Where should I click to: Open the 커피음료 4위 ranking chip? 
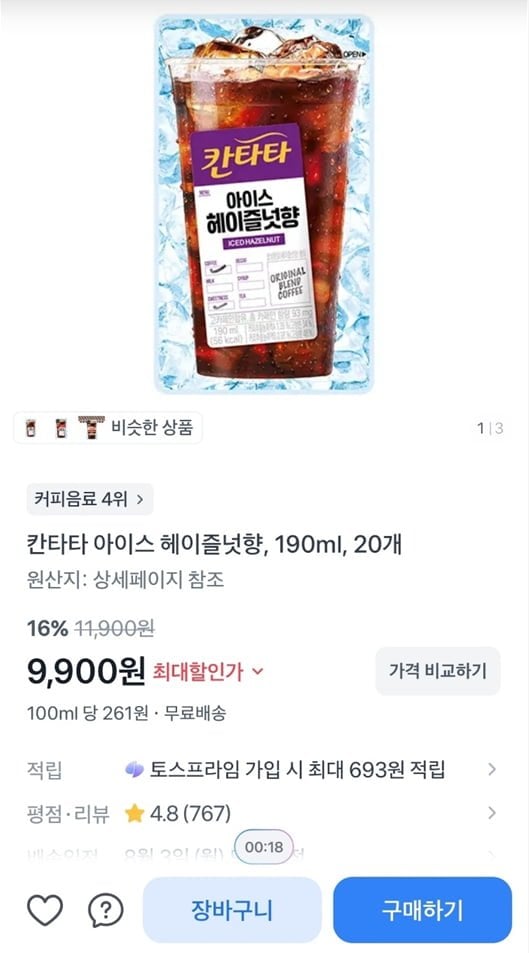click(89, 500)
